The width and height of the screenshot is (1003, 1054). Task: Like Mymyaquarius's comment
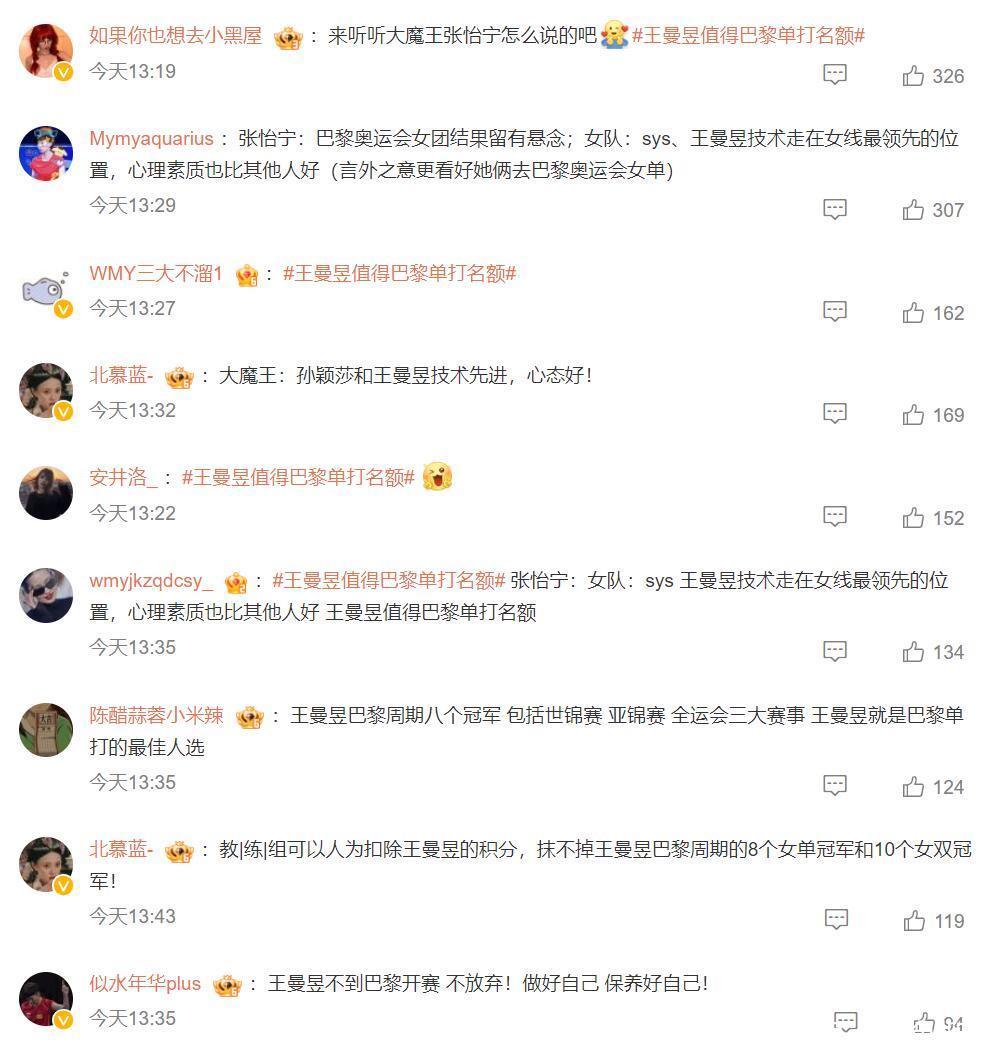pyautogui.click(x=913, y=210)
